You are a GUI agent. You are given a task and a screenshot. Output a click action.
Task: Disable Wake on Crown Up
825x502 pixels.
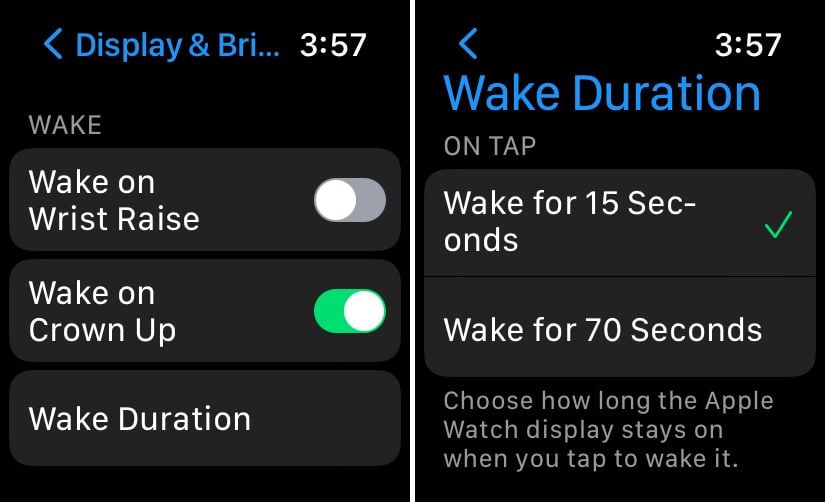point(349,311)
